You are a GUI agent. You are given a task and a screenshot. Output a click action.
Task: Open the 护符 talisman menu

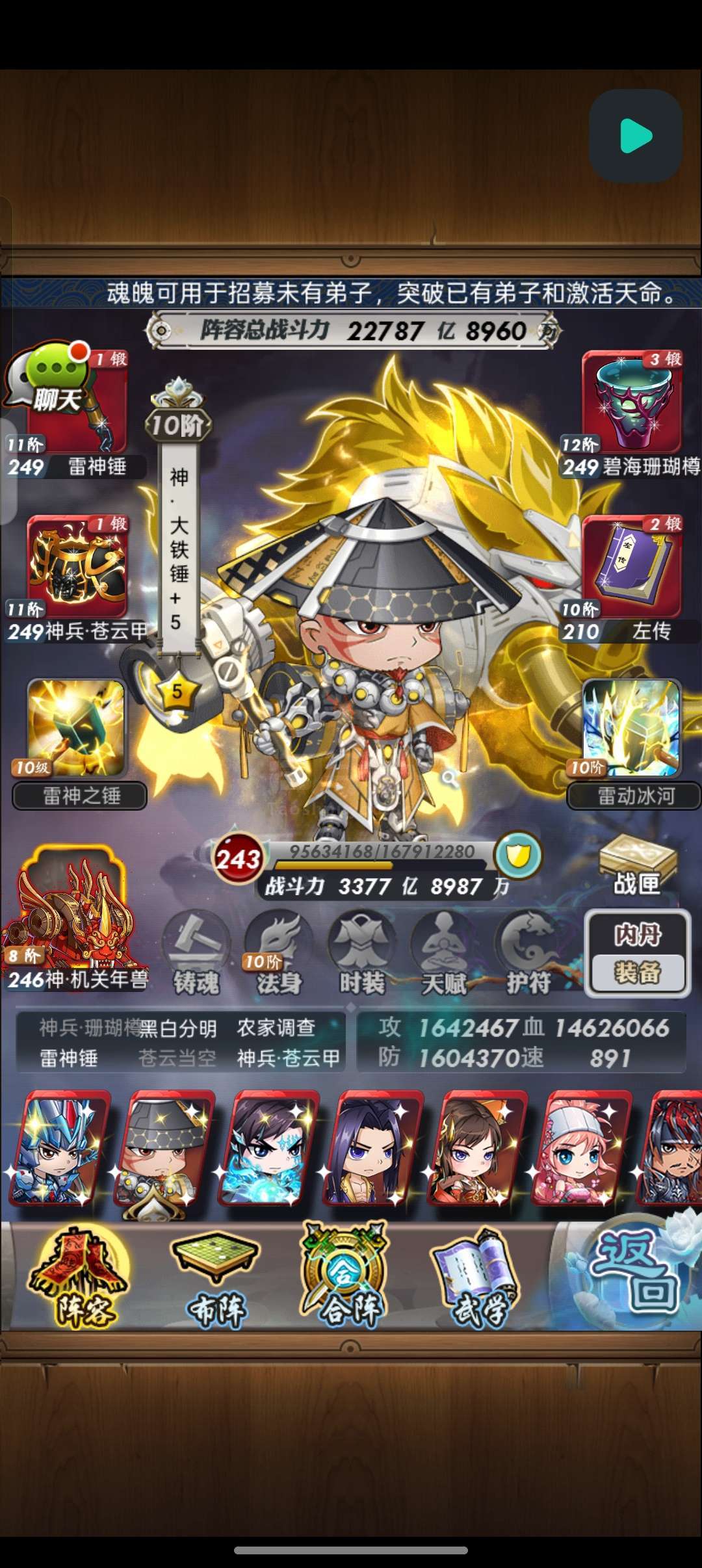[528, 954]
